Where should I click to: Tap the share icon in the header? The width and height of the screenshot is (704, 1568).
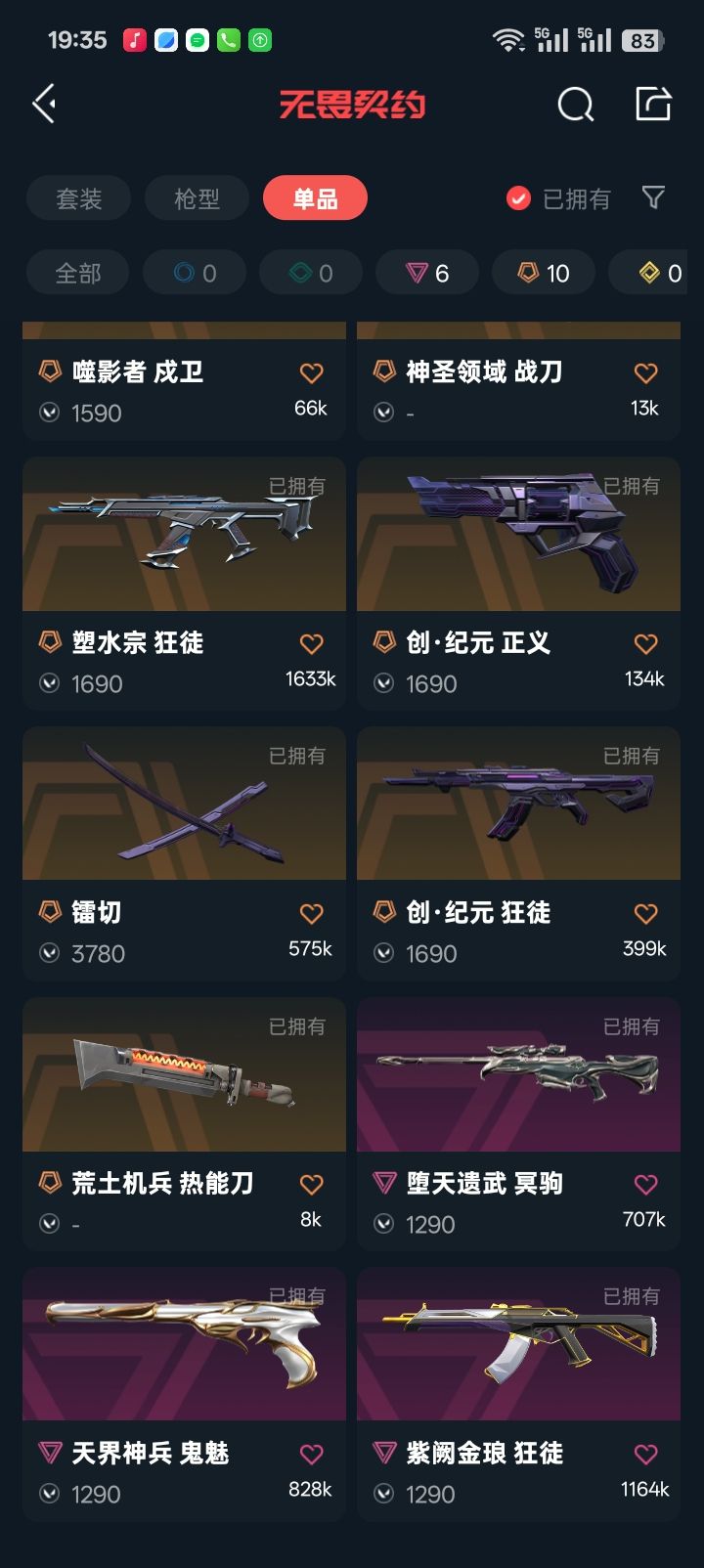point(653,103)
